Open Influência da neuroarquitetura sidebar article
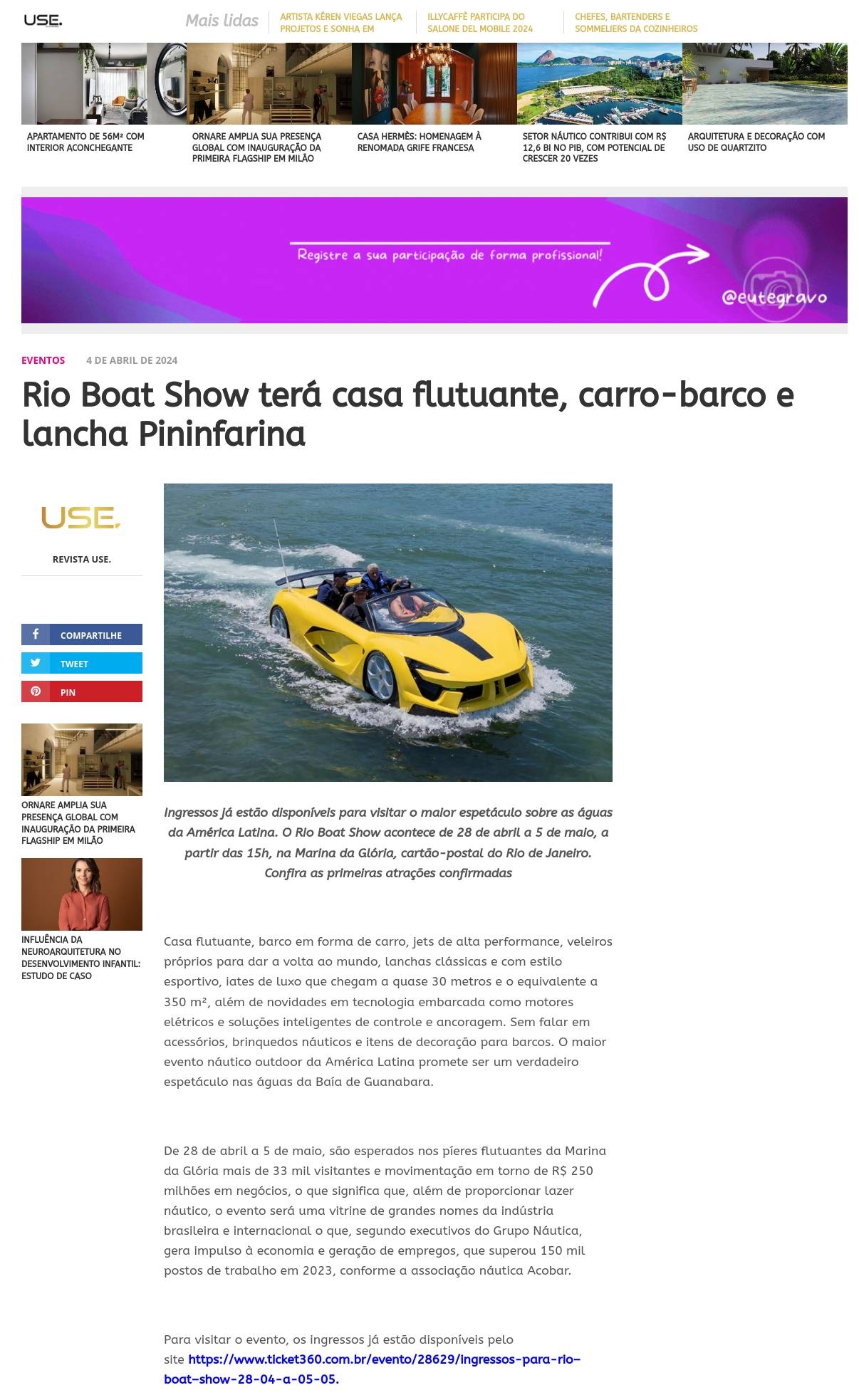Viewport: 859px width, 1400px height. tap(81, 956)
